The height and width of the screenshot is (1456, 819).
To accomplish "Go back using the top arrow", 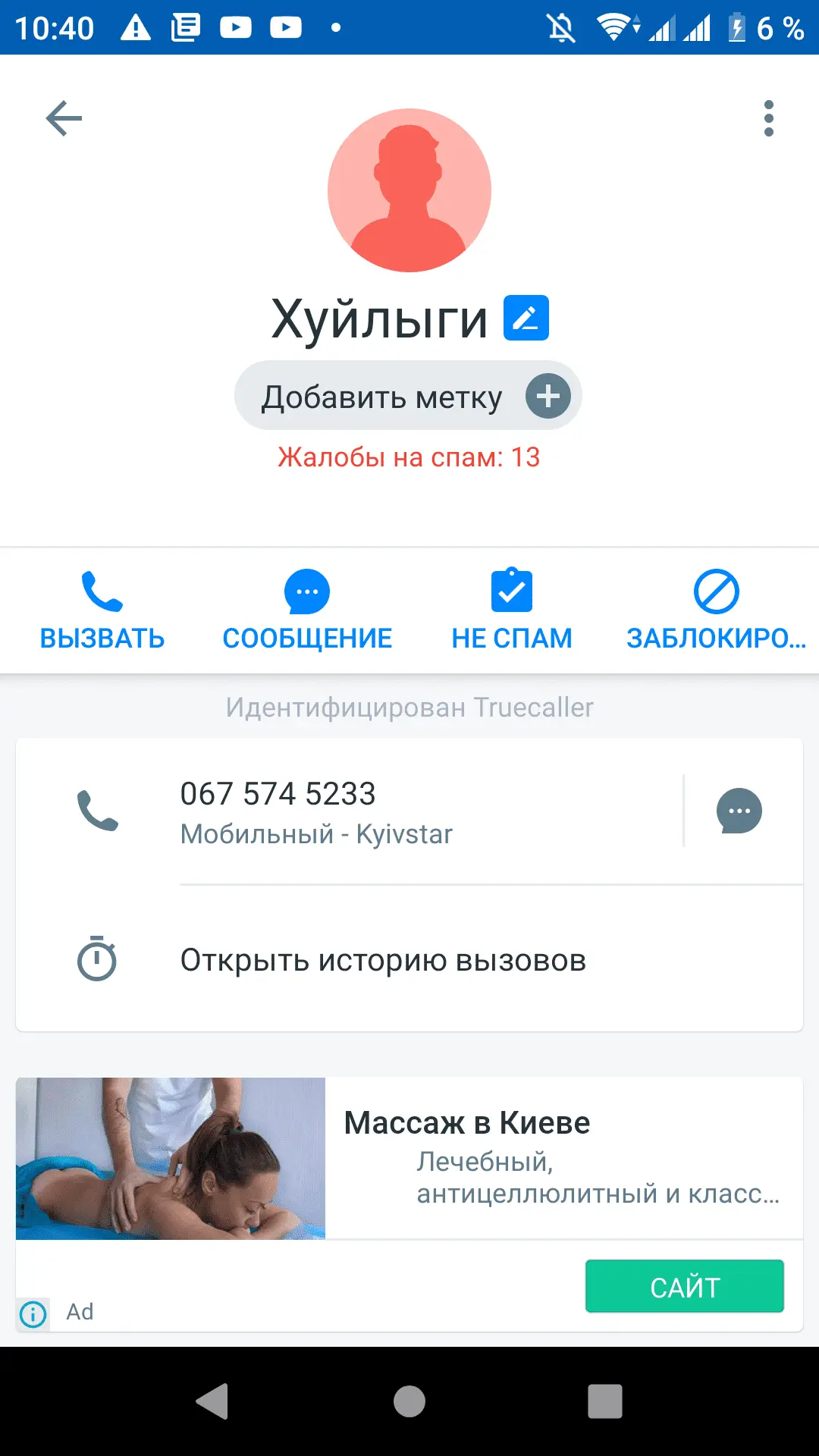I will [x=64, y=118].
